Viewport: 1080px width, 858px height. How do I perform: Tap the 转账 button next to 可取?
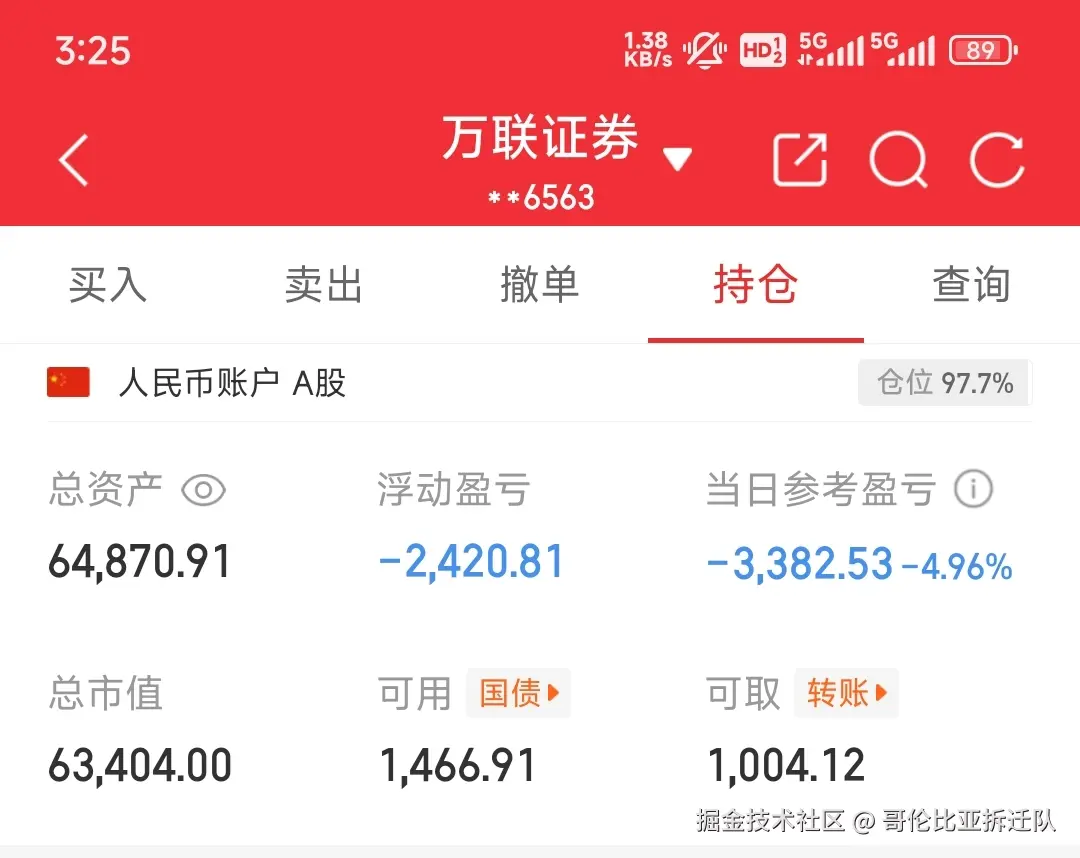point(846,693)
